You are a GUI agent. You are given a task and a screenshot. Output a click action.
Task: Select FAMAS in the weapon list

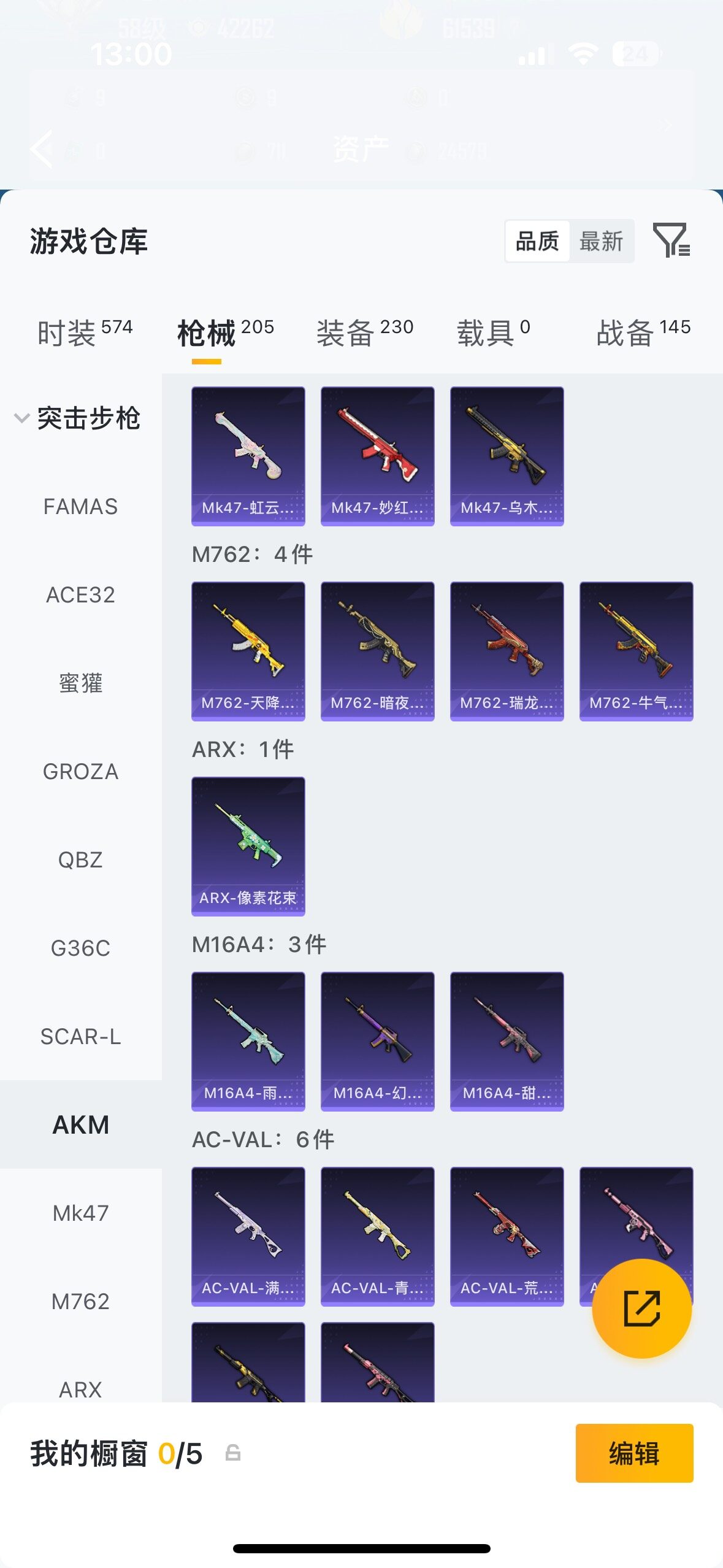[80, 507]
